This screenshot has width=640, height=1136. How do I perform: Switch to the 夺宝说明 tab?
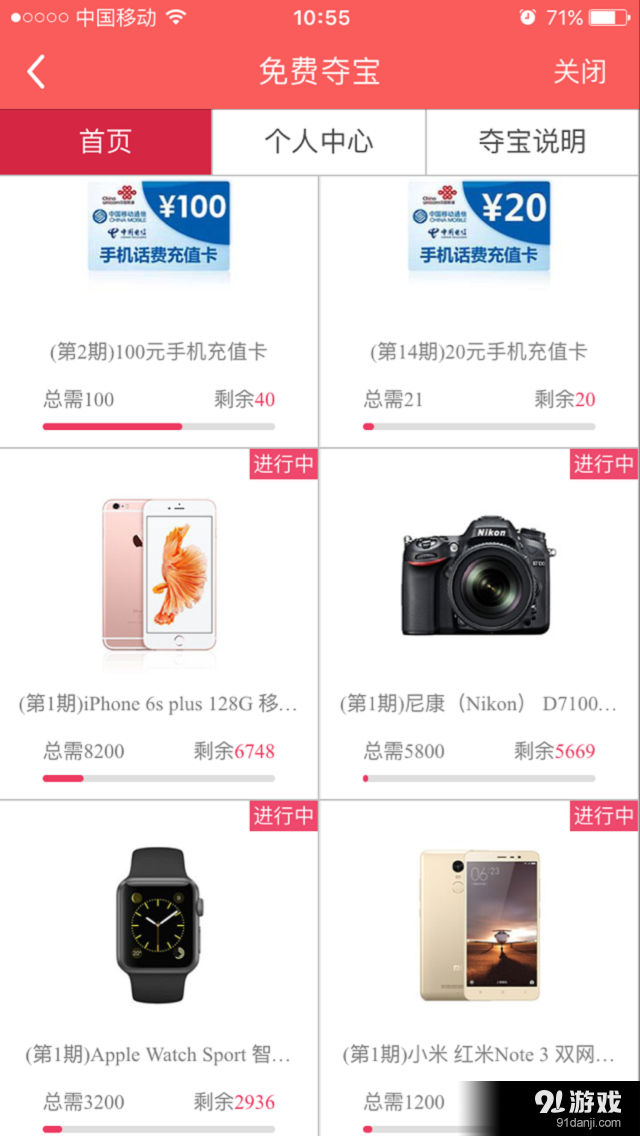pos(532,141)
